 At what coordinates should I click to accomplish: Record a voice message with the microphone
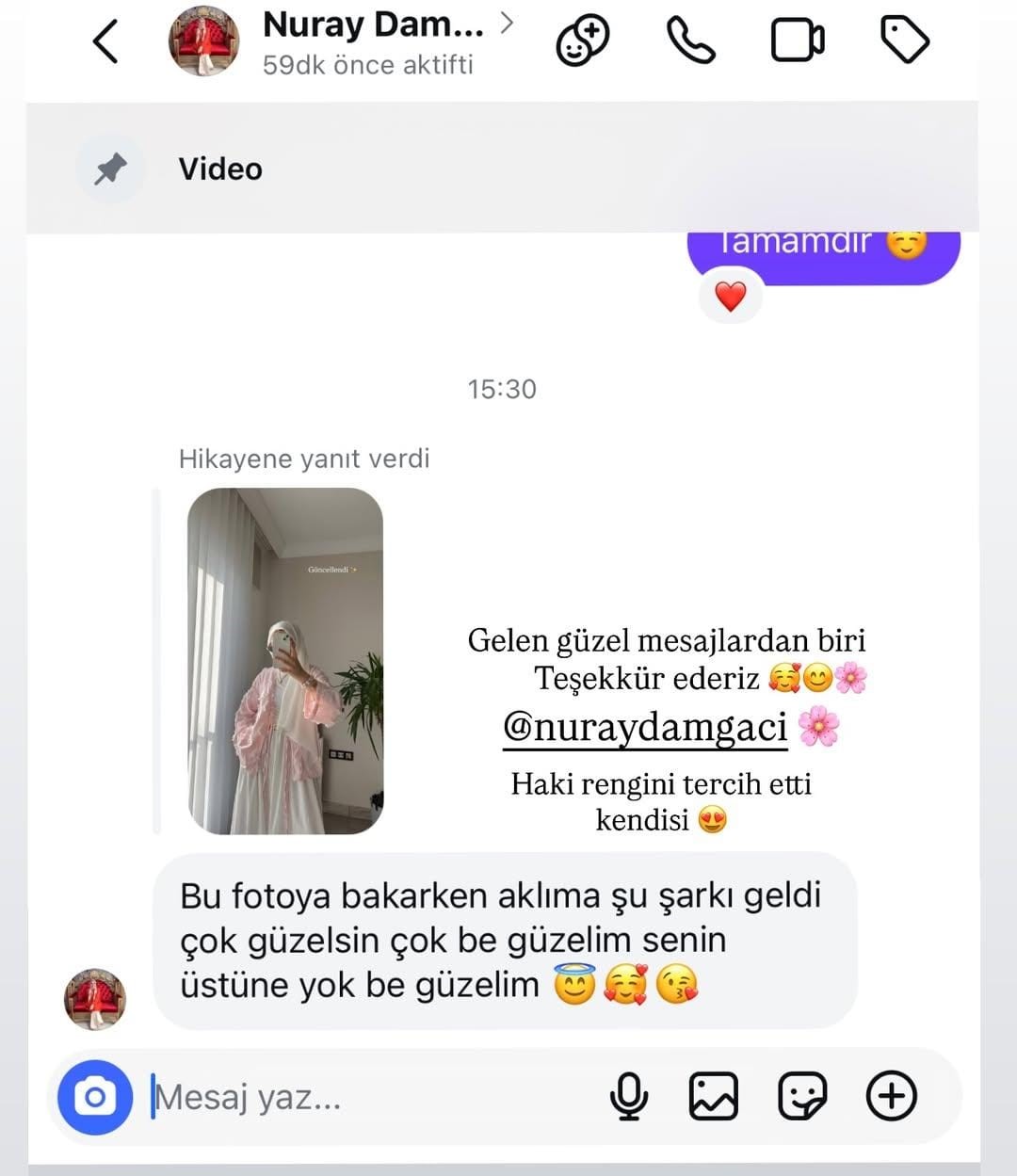click(x=629, y=1095)
